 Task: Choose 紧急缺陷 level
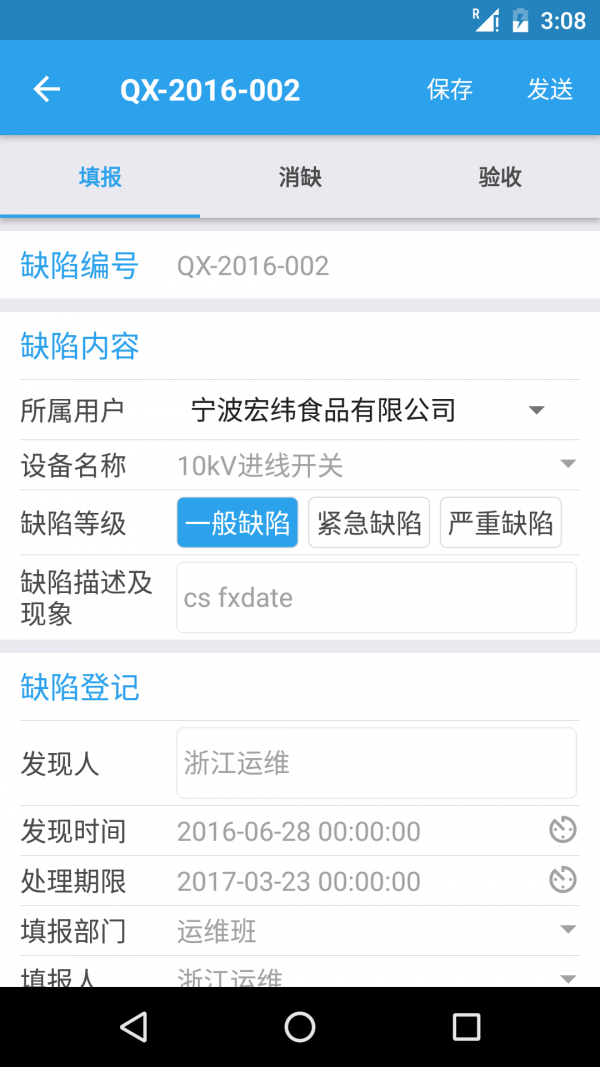(369, 523)
